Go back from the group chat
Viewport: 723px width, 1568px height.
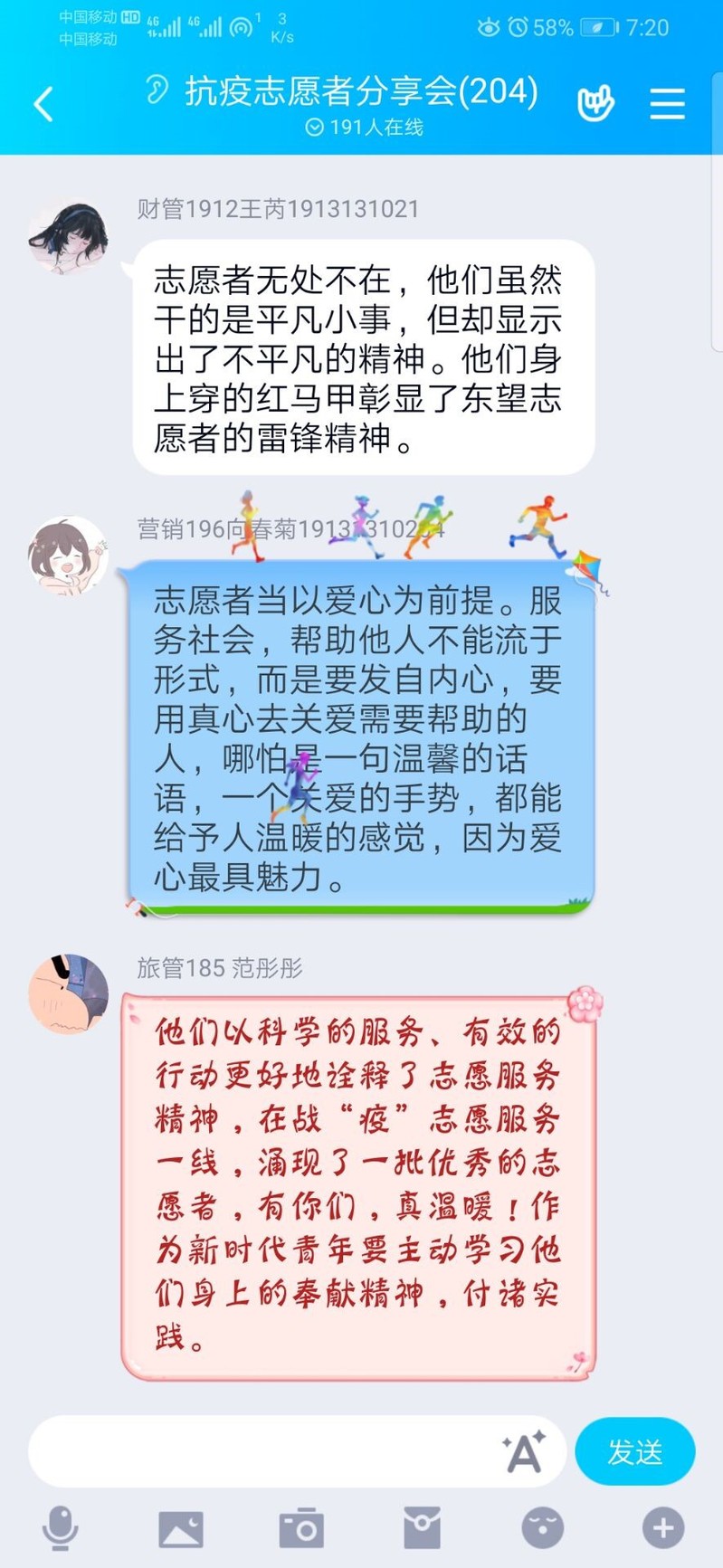[x=43, y=104]
